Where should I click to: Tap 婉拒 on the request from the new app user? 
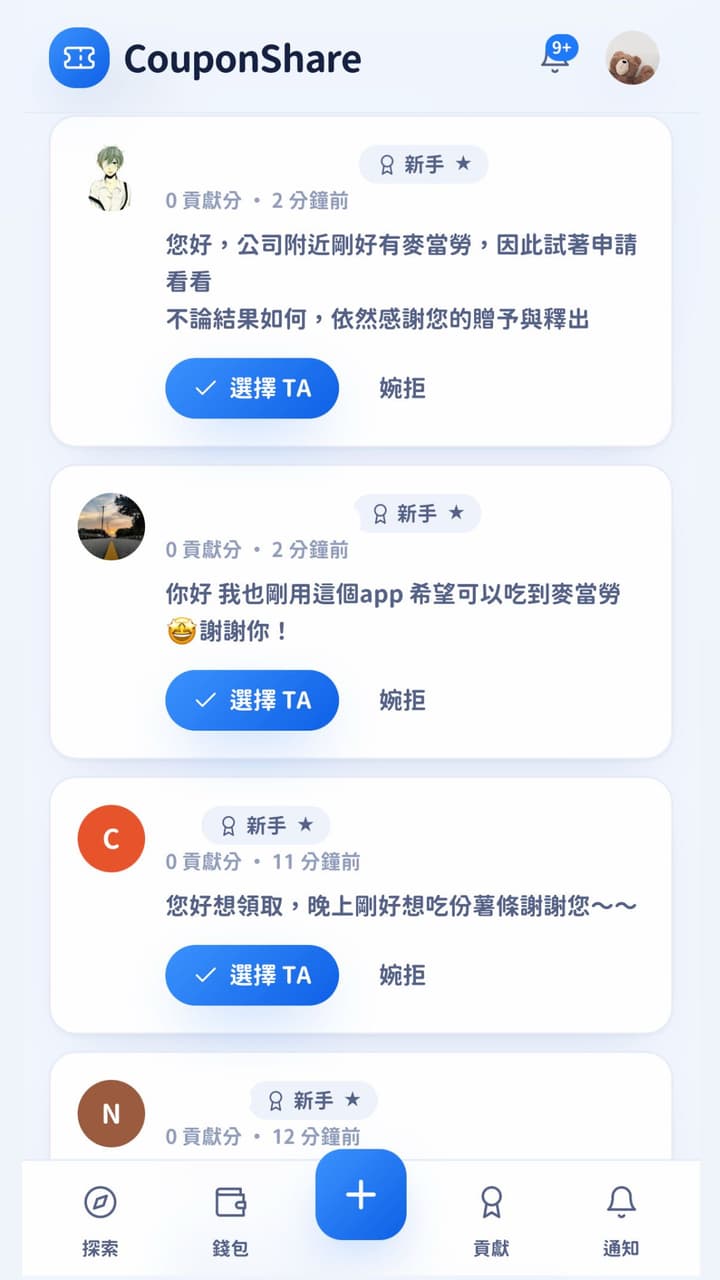pyautogui.click(x=402, y=700)
